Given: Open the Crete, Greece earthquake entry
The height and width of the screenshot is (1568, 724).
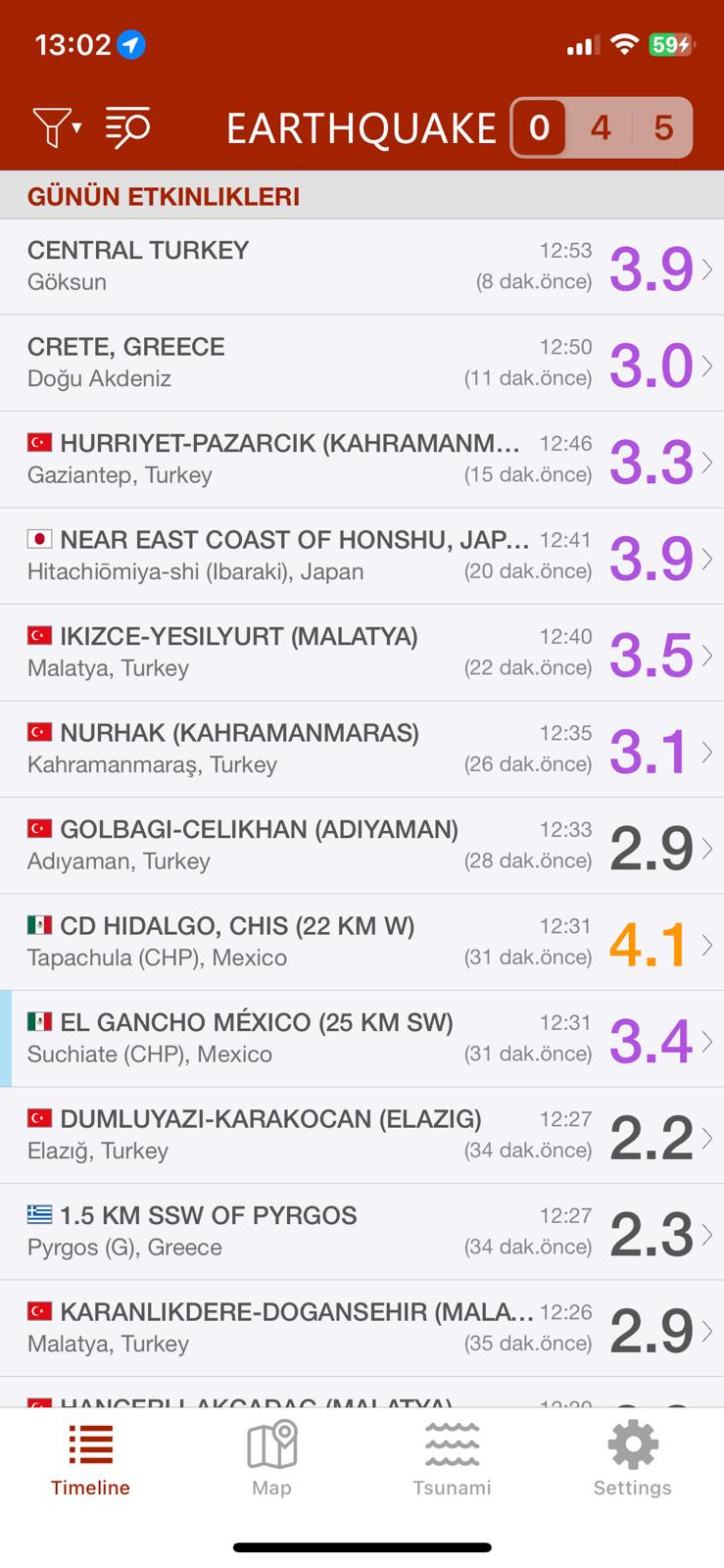Looking at the screenshot, I should (x=362, y=363).
